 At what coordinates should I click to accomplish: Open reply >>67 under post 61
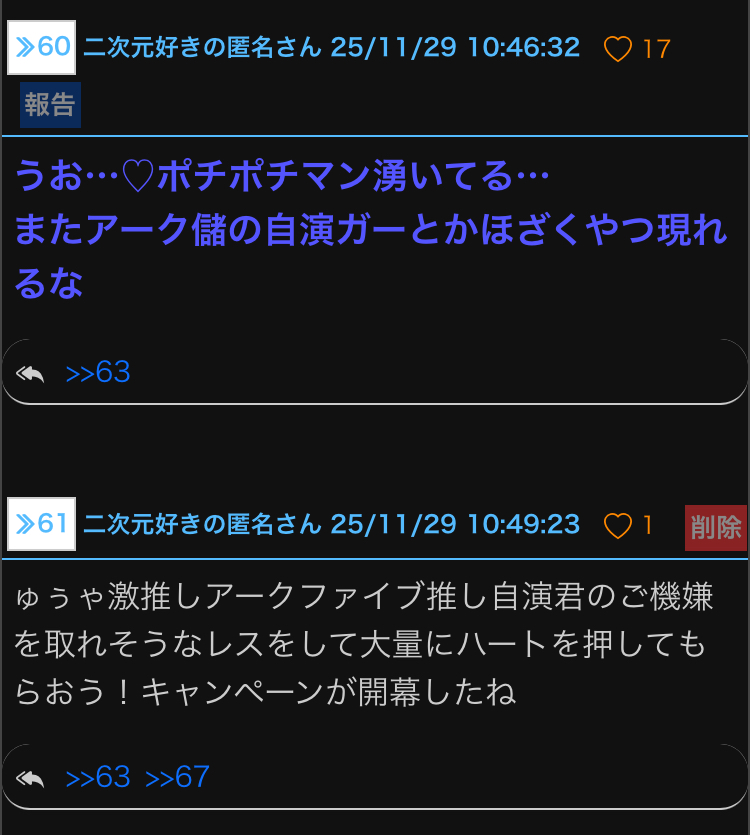click(177, 777)
